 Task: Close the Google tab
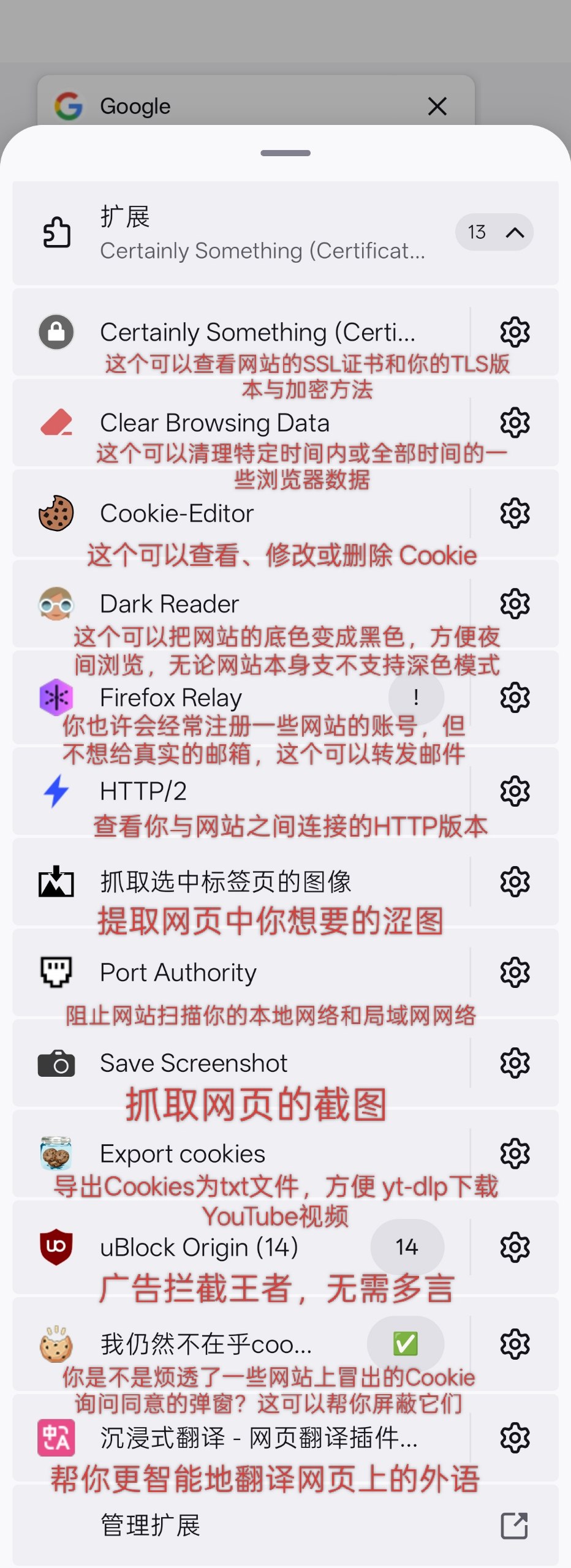point(437,107)
